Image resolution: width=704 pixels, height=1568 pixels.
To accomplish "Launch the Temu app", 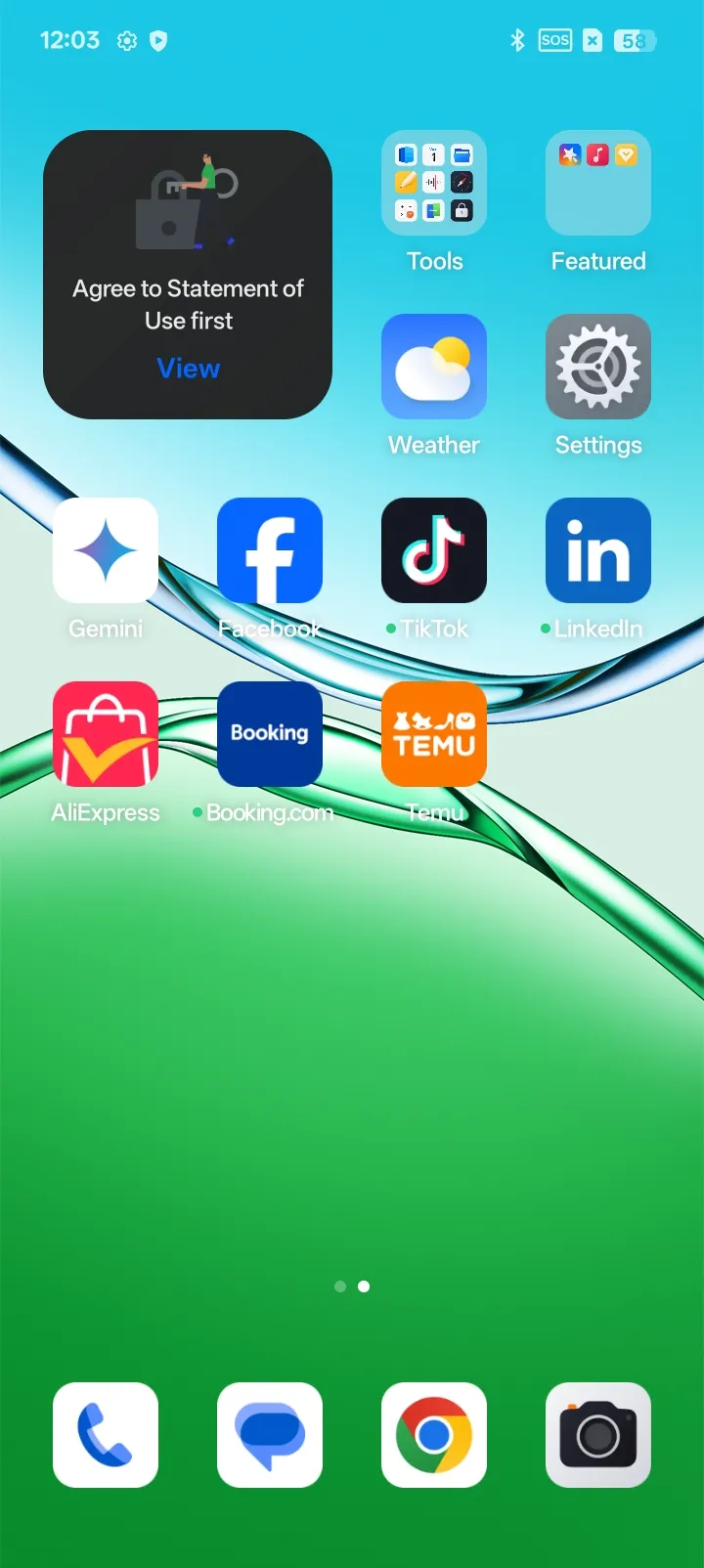I will coord(434,734).
